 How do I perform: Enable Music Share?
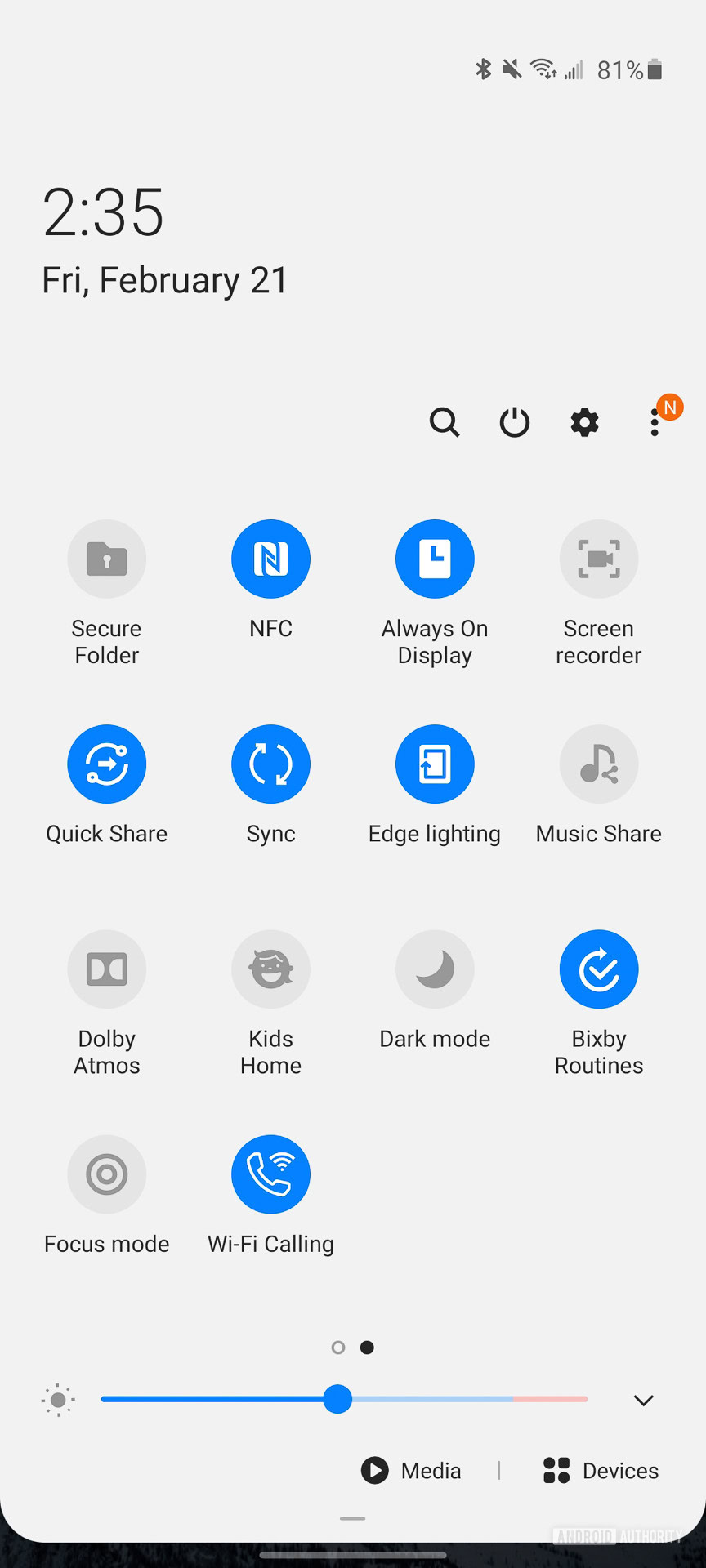click(599, 764)
